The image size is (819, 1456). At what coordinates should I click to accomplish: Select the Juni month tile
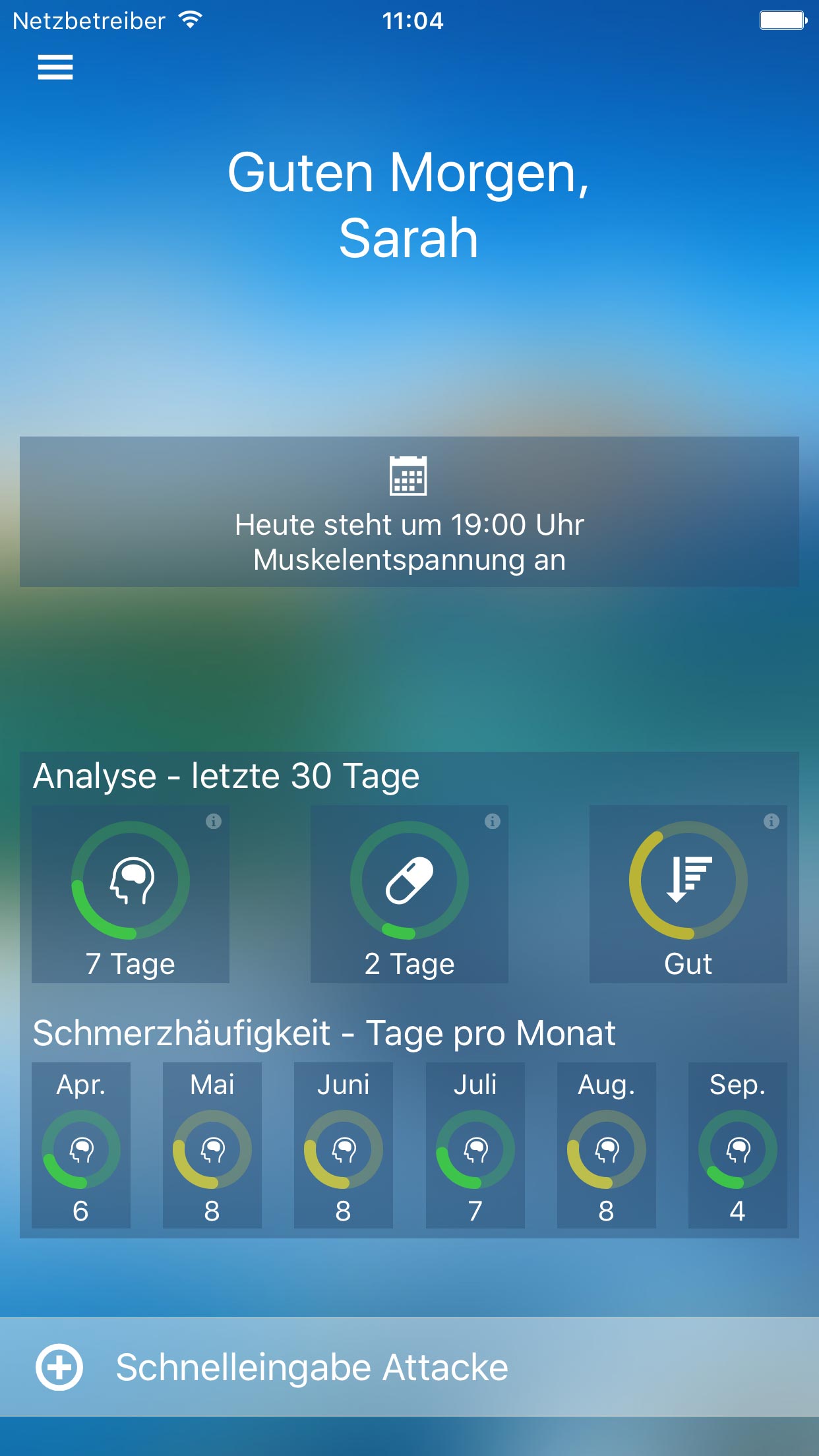click(344, 1145)
